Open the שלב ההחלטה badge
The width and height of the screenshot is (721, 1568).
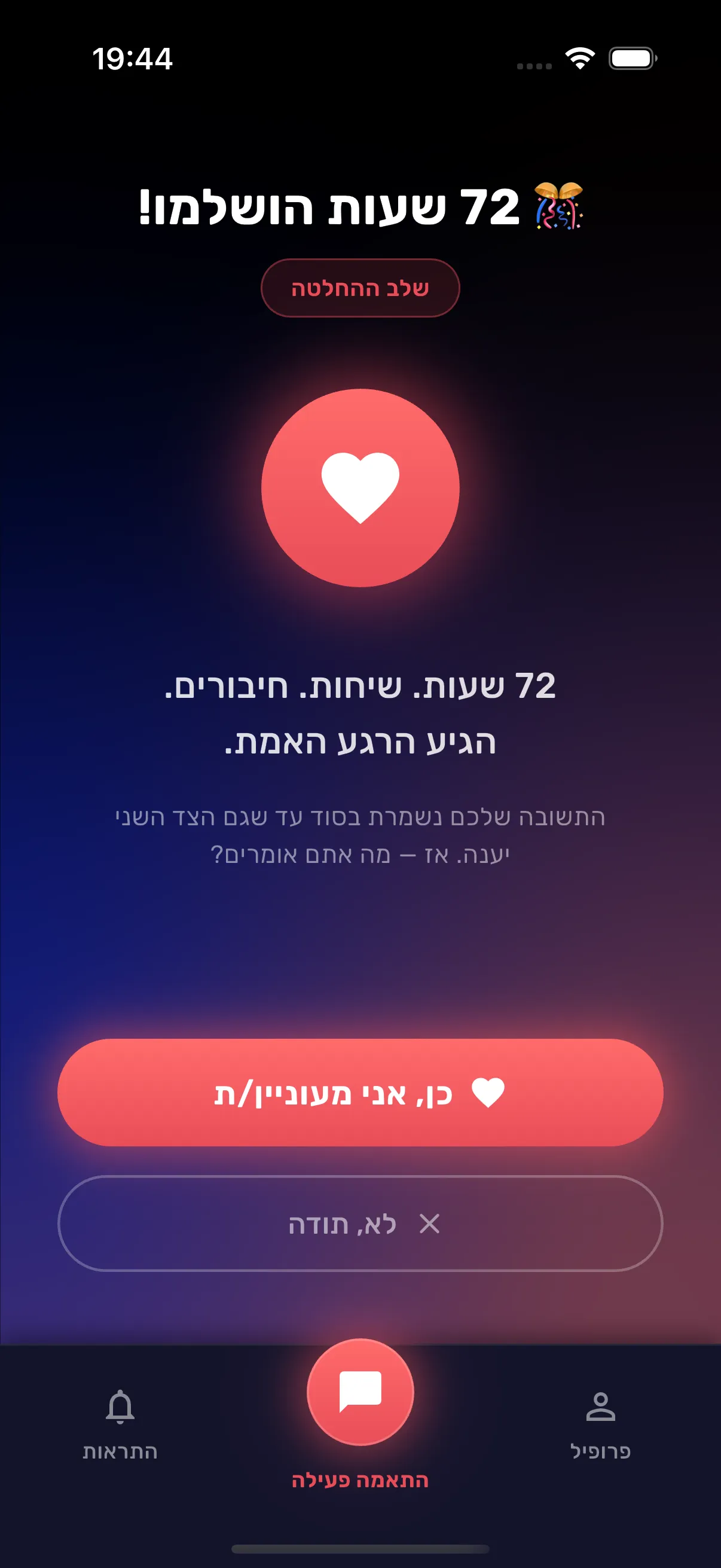coord(360,288)
